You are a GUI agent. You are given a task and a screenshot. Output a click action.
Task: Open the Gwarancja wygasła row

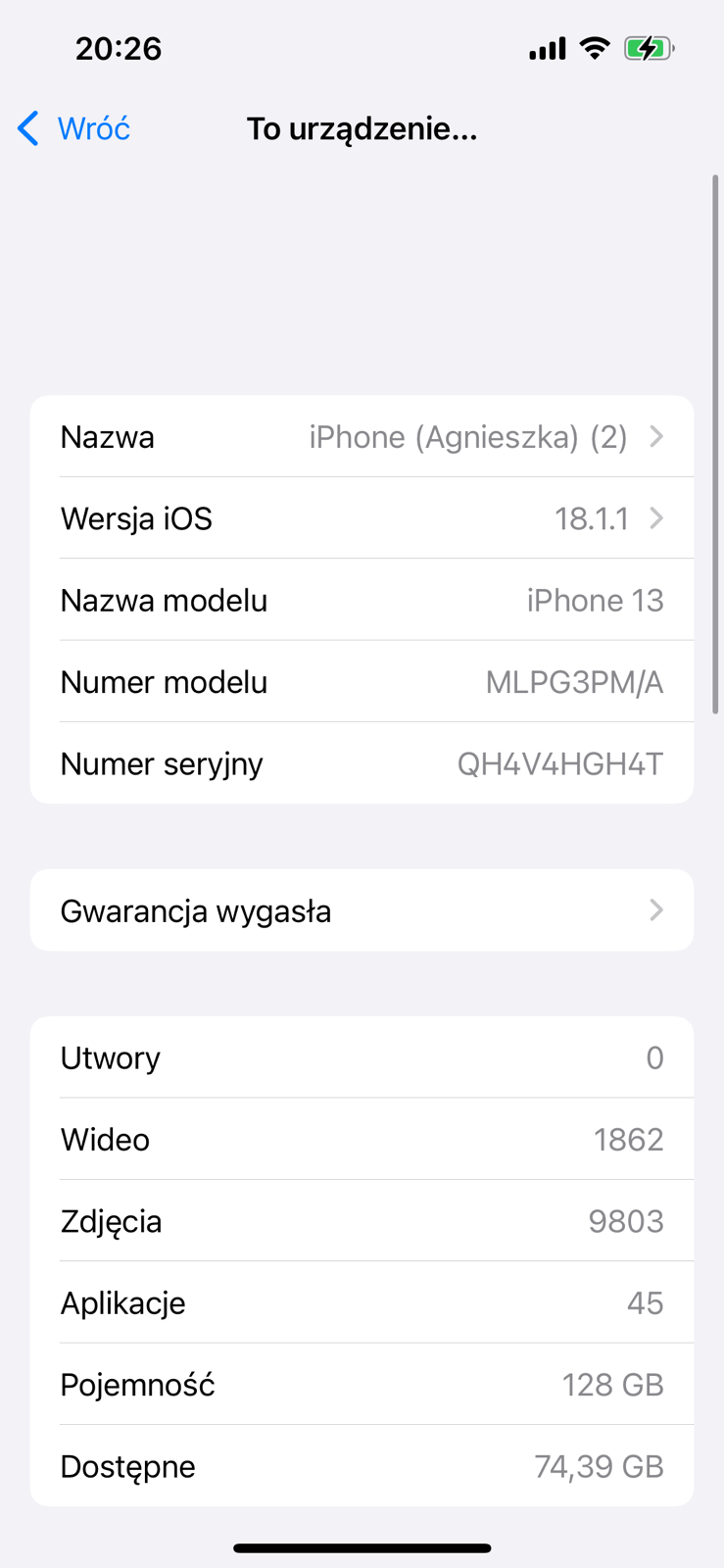(362, 910)
